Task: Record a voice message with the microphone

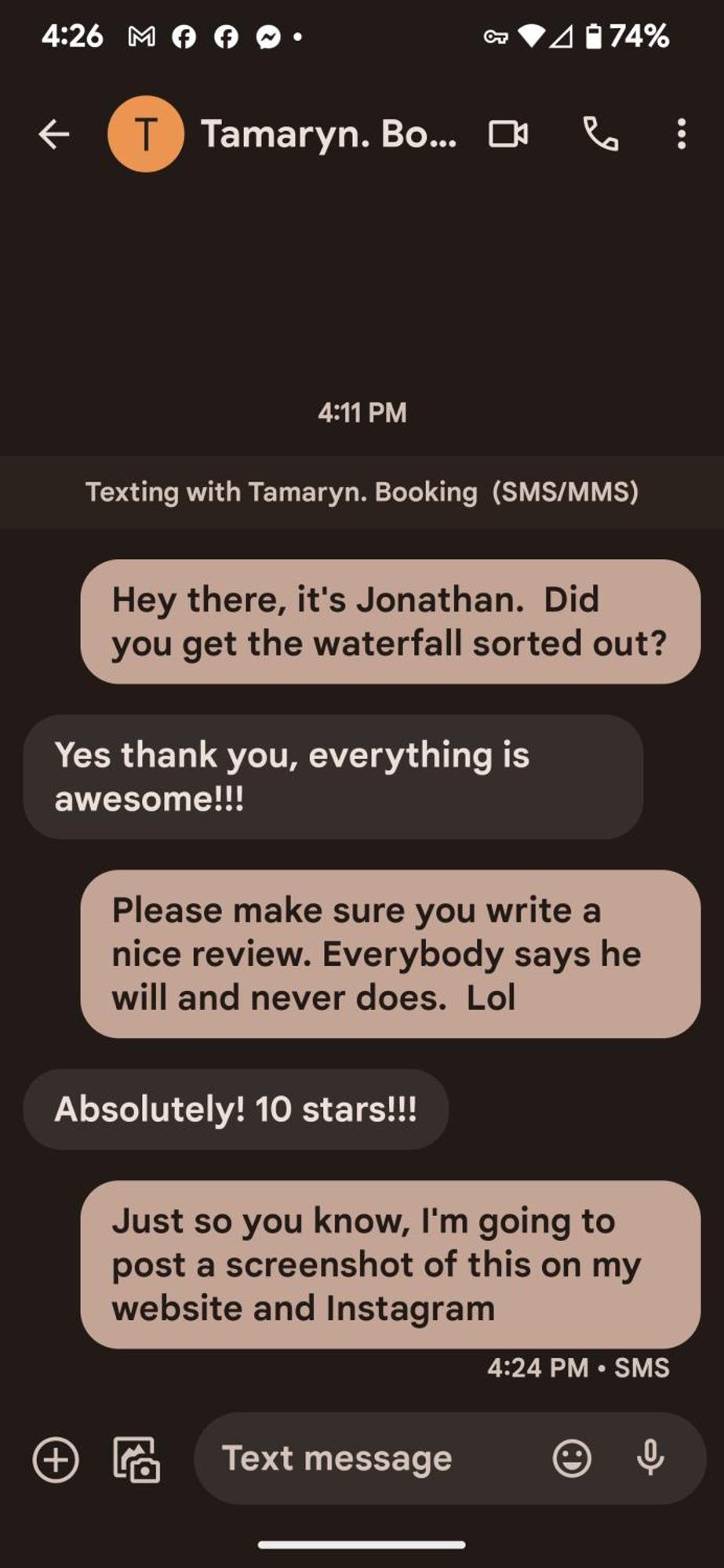Action: [x=650, y=1459]
